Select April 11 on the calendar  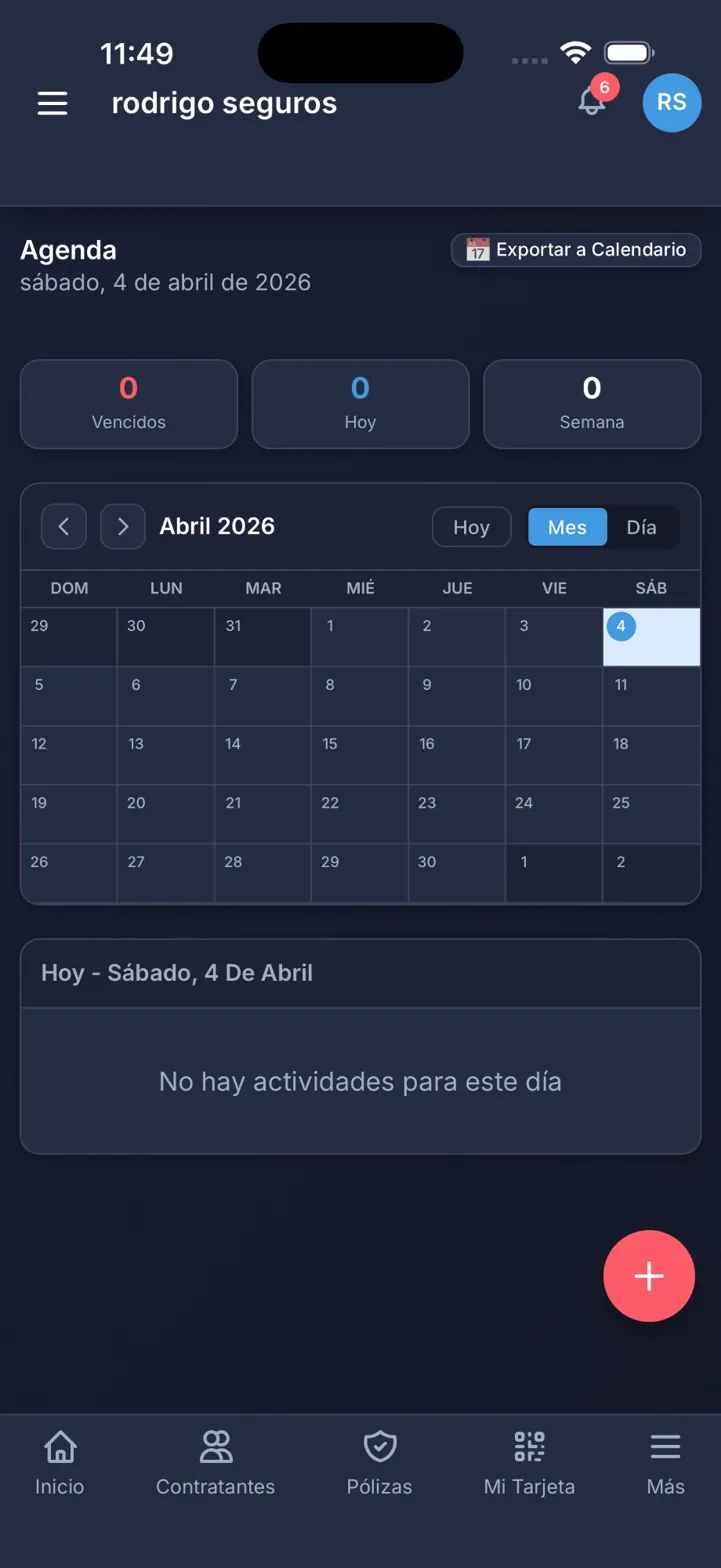pos(649,696)
